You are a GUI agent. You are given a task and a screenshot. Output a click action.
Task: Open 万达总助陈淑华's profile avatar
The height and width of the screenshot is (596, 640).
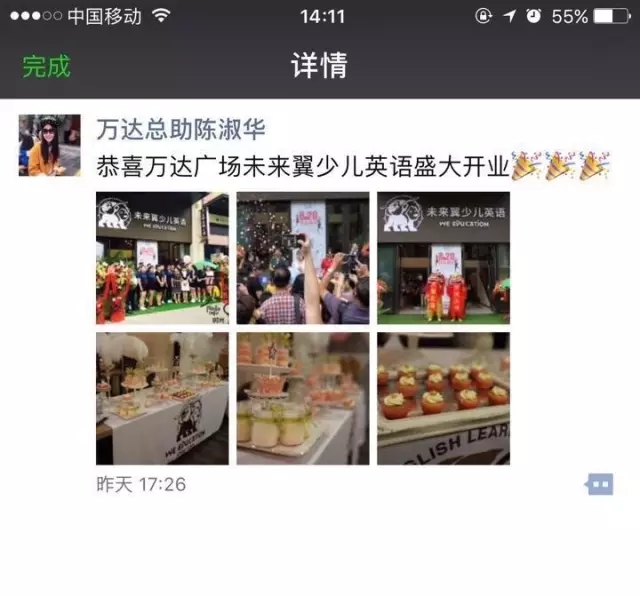[x=49, y=145]
